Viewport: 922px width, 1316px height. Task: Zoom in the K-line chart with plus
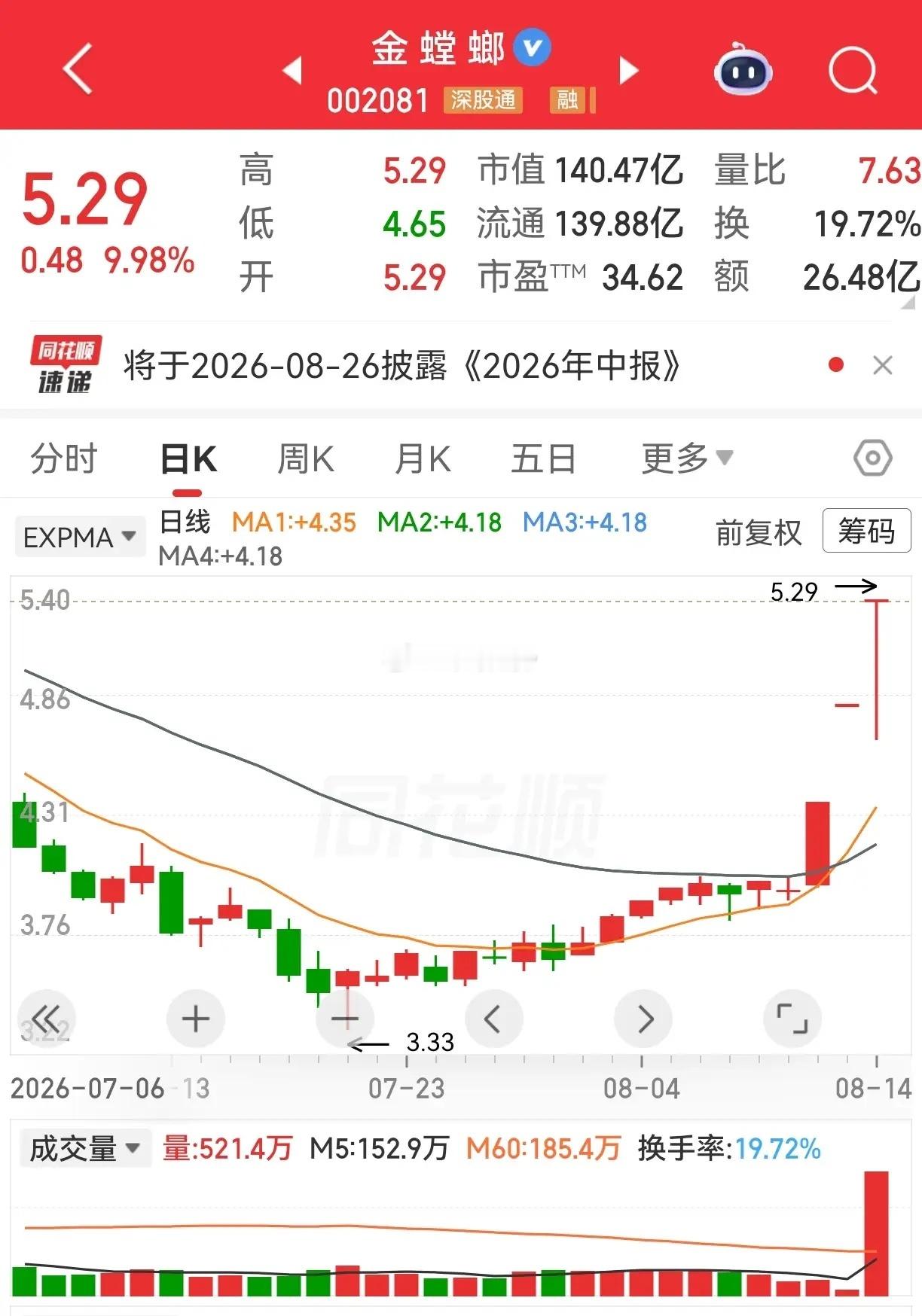click(196, 1019)
